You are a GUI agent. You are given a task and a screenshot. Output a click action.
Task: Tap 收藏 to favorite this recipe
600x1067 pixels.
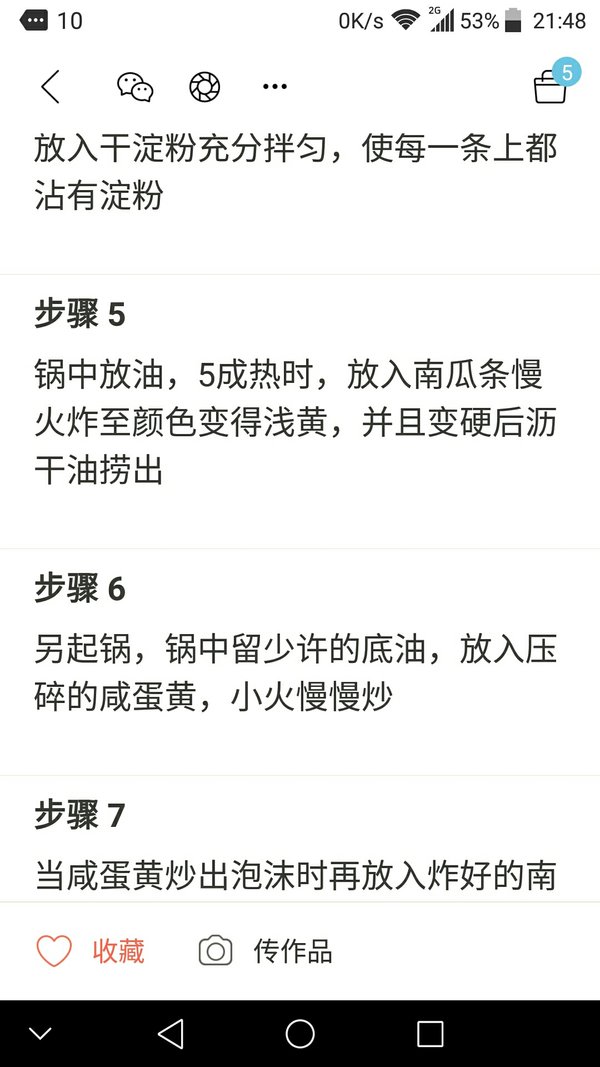point(90,951)
